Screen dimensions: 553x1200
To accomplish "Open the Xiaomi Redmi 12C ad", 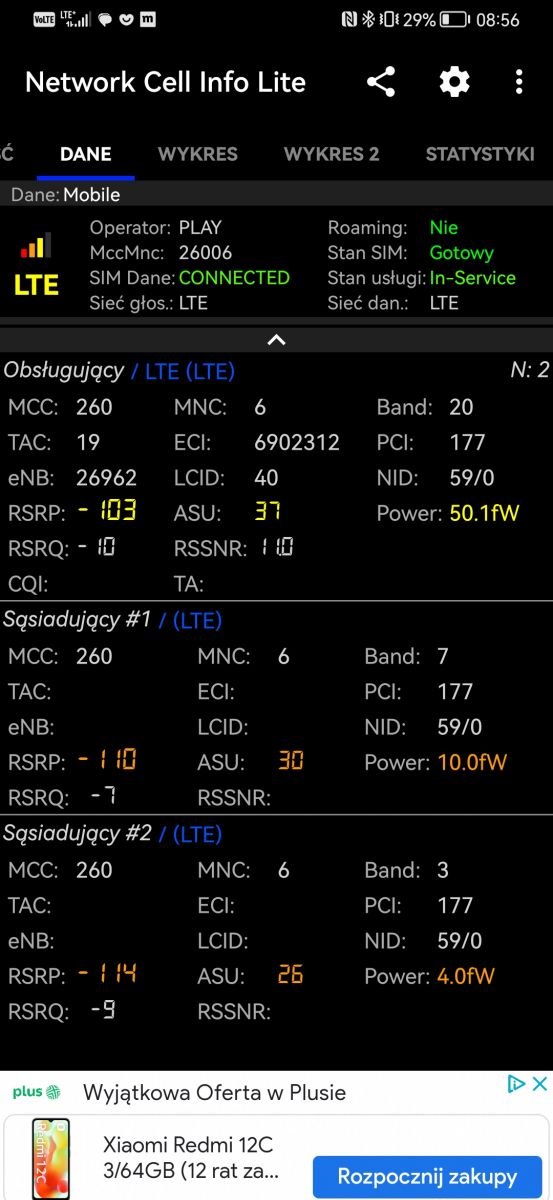I will pos(188,1157).
